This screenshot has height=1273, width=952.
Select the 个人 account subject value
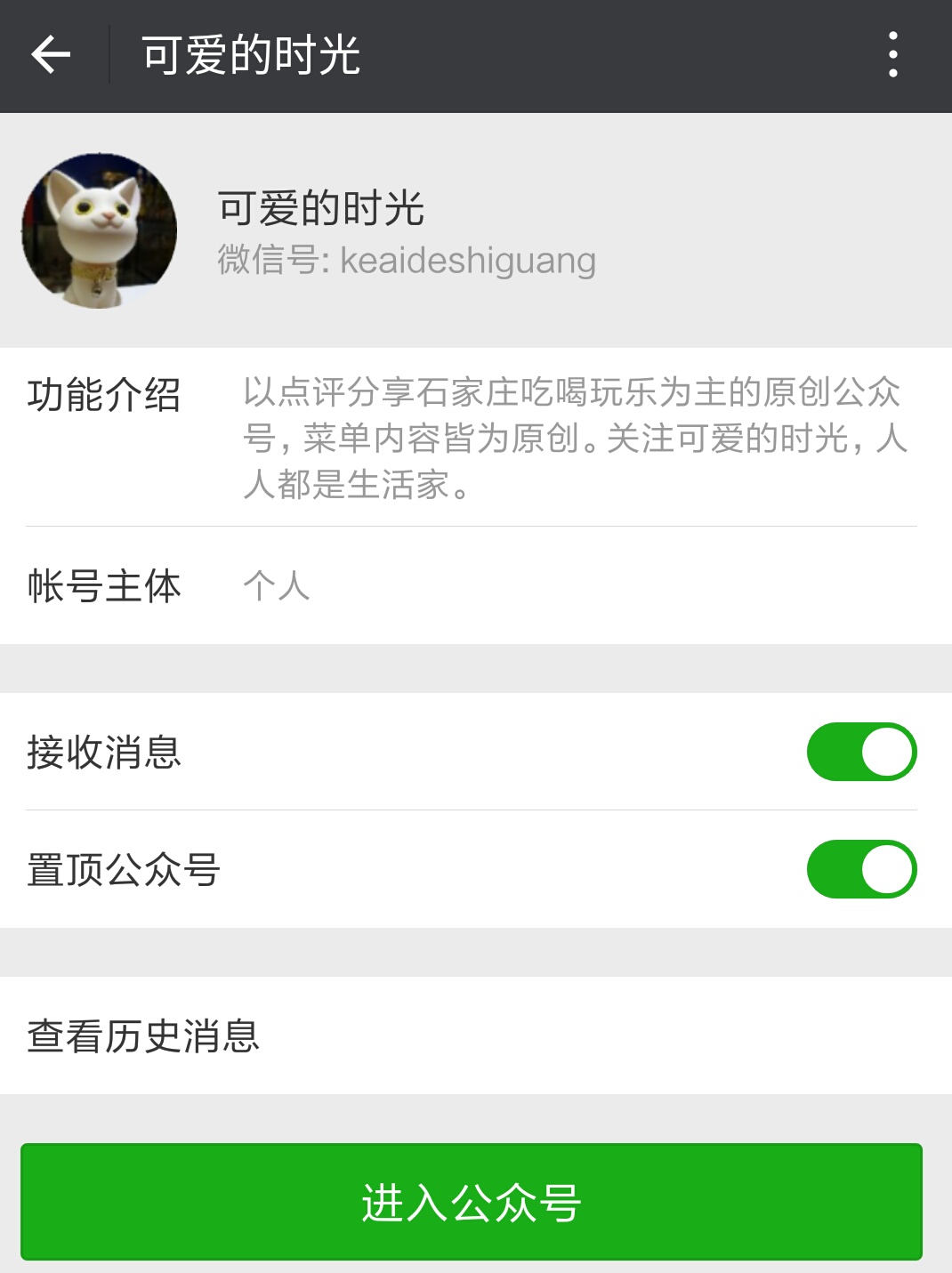[276, 586]
